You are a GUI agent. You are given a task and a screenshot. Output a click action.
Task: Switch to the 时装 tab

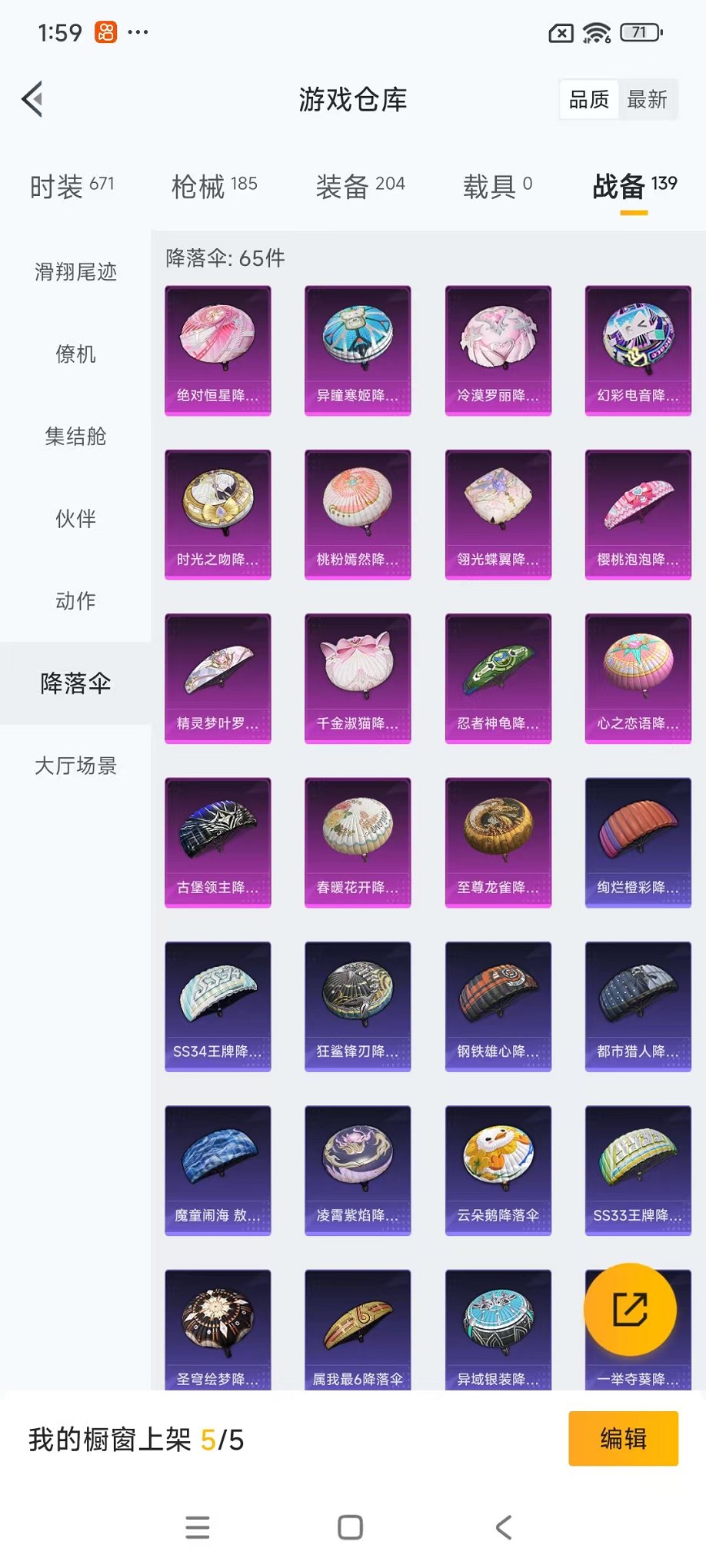(x=72, y=186)
